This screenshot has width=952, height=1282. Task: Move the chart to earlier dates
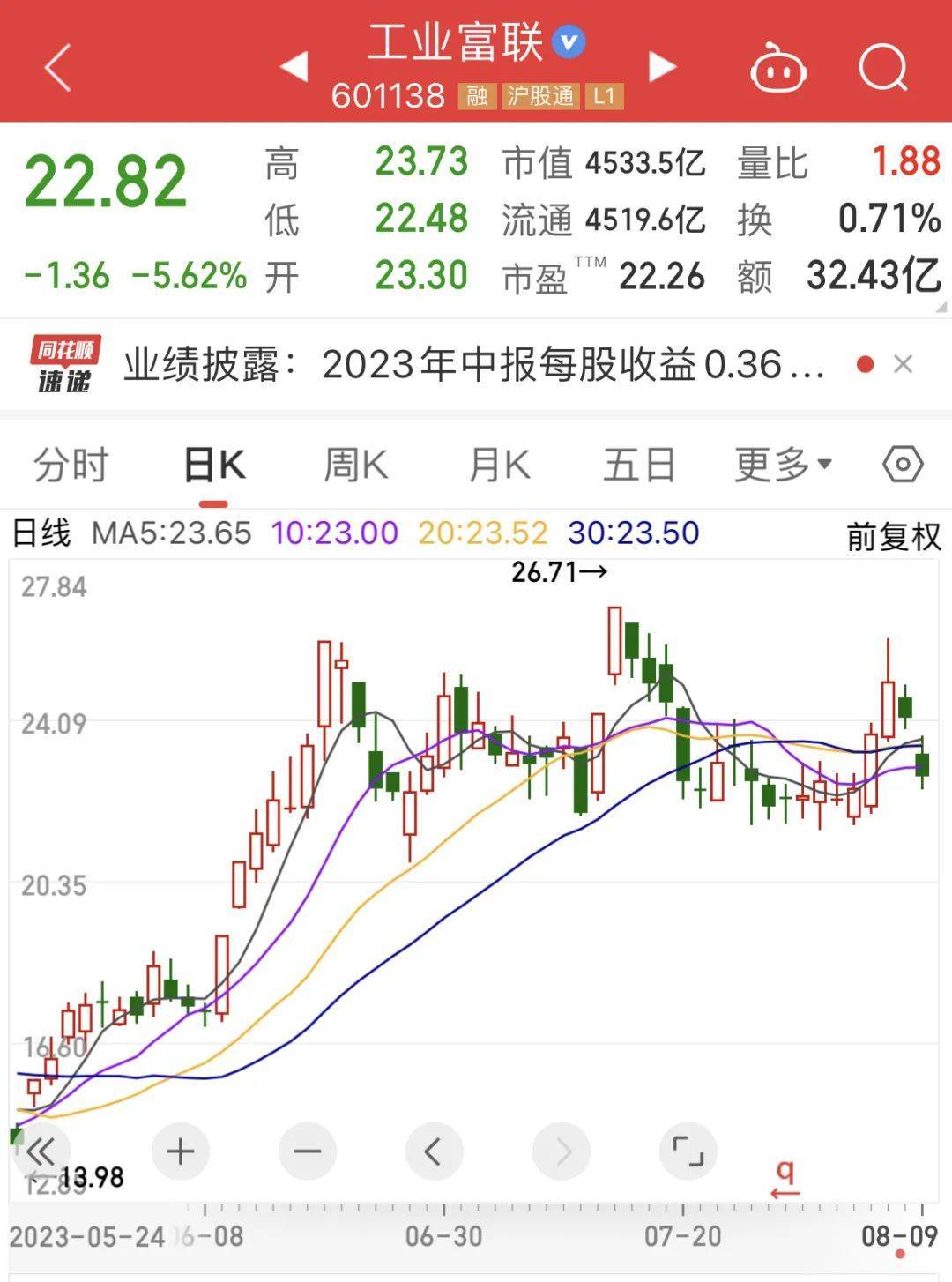pos(433,1152)
